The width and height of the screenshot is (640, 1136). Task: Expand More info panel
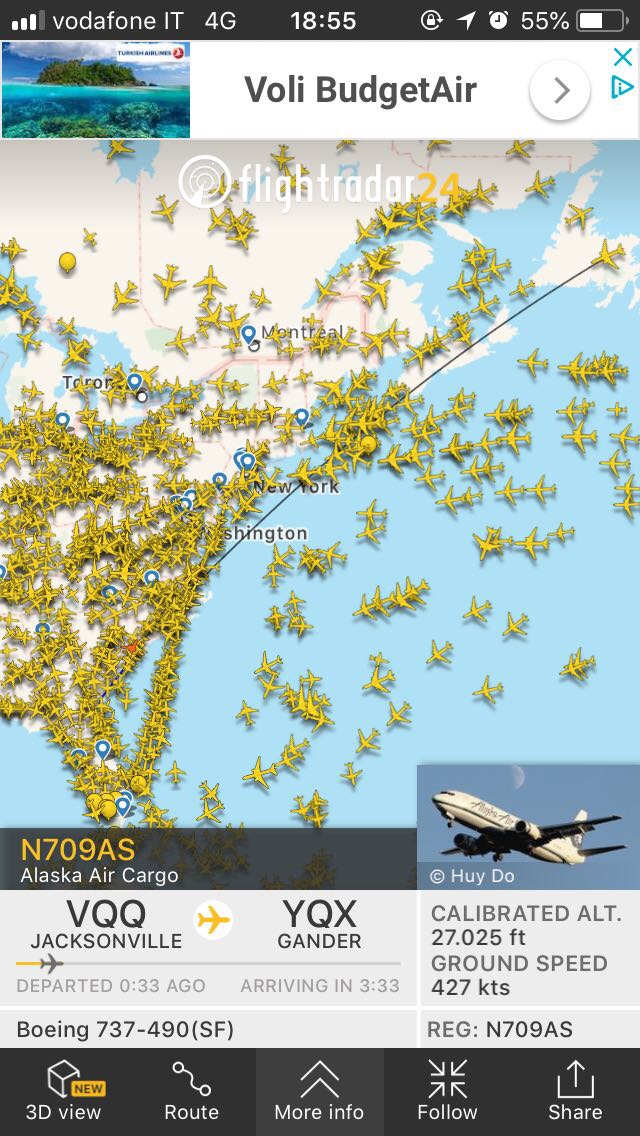tap(319, 1092)
